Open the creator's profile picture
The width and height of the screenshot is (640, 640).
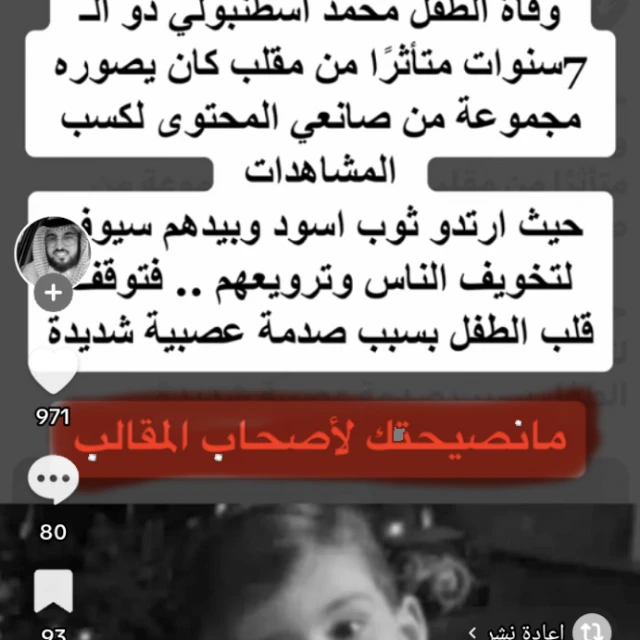53,251
